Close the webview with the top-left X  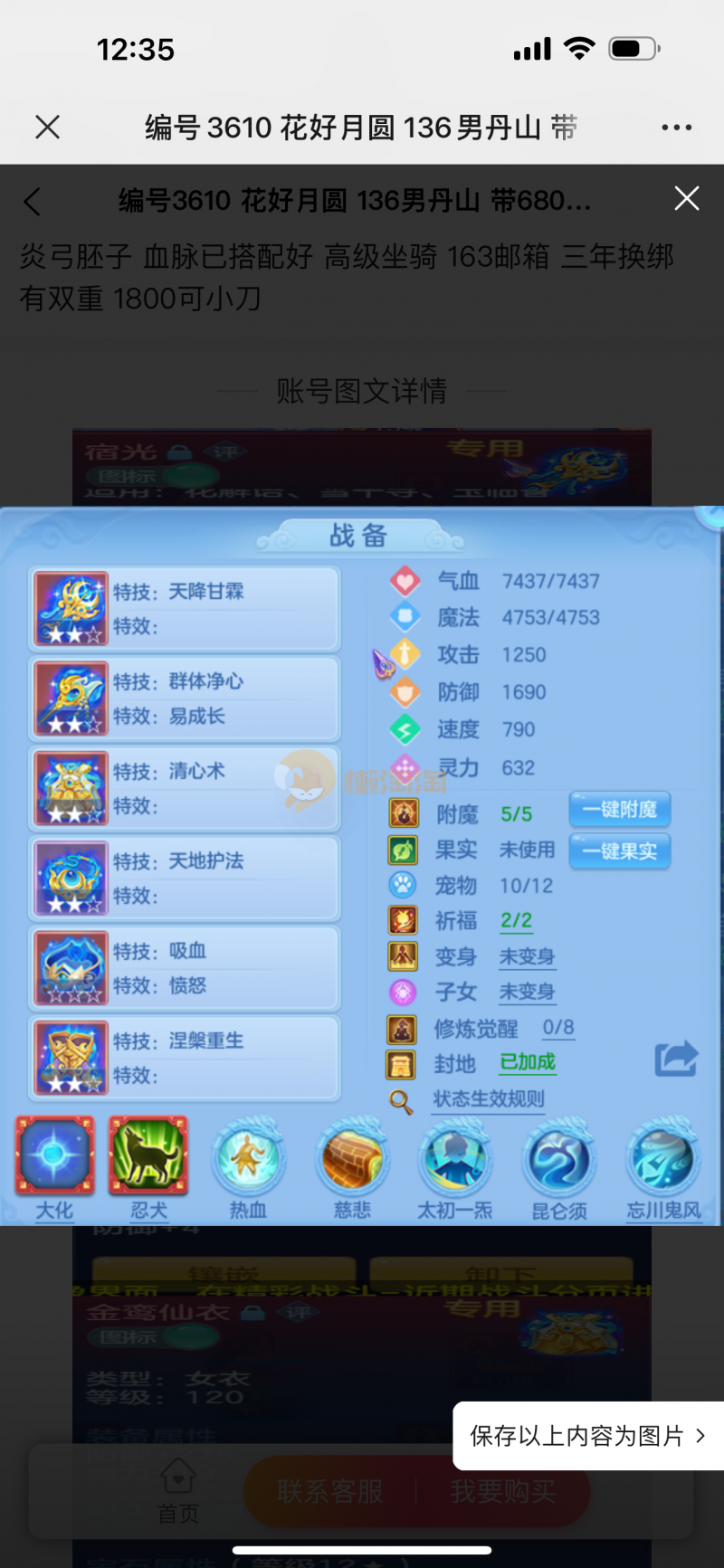[48, 128]
